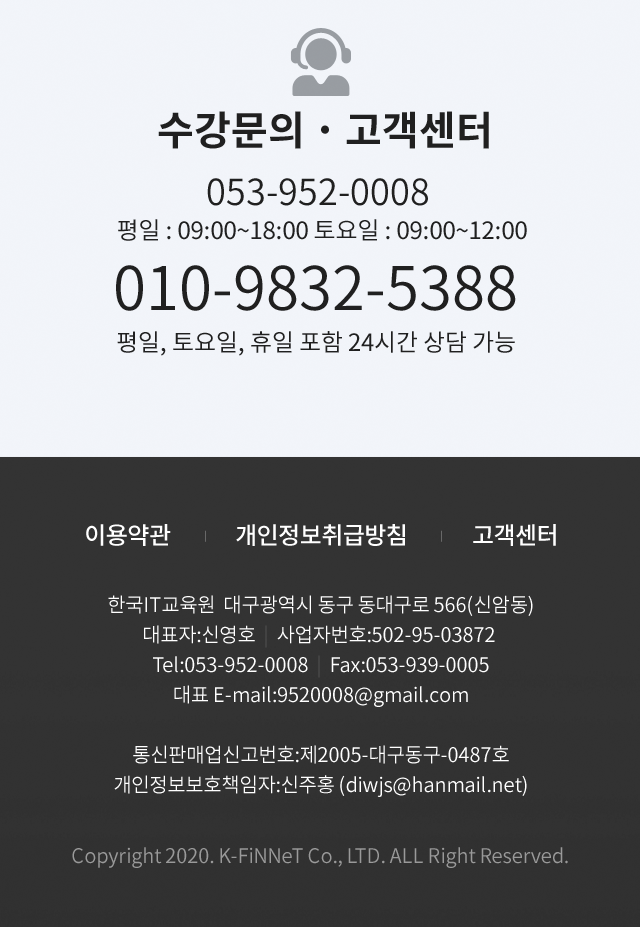Screen dimensions: 640x927
Task: Go to the 고객센터 footer link
Action: tap(514, 535)
